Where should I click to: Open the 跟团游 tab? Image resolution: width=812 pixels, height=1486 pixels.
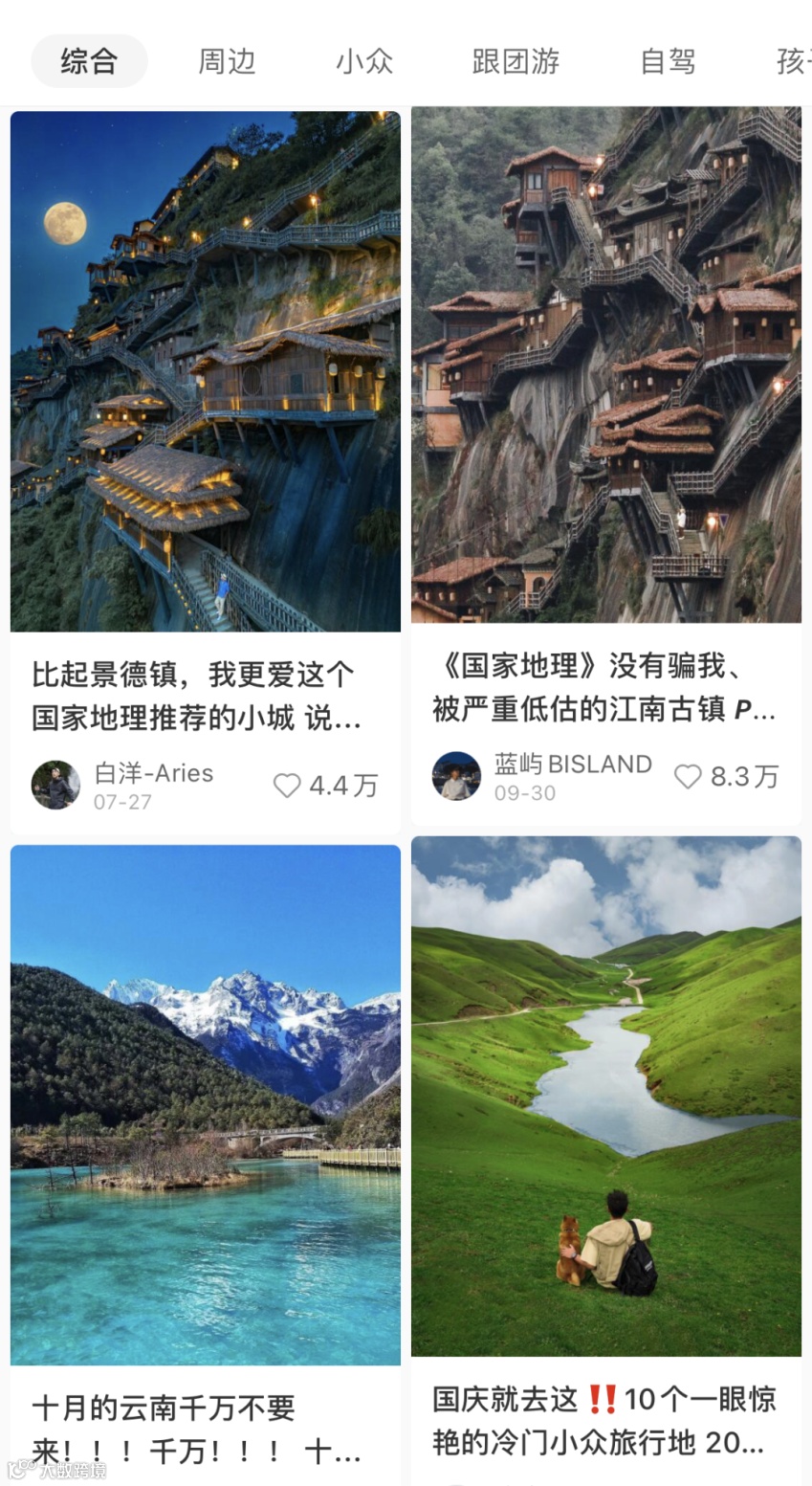516,61
